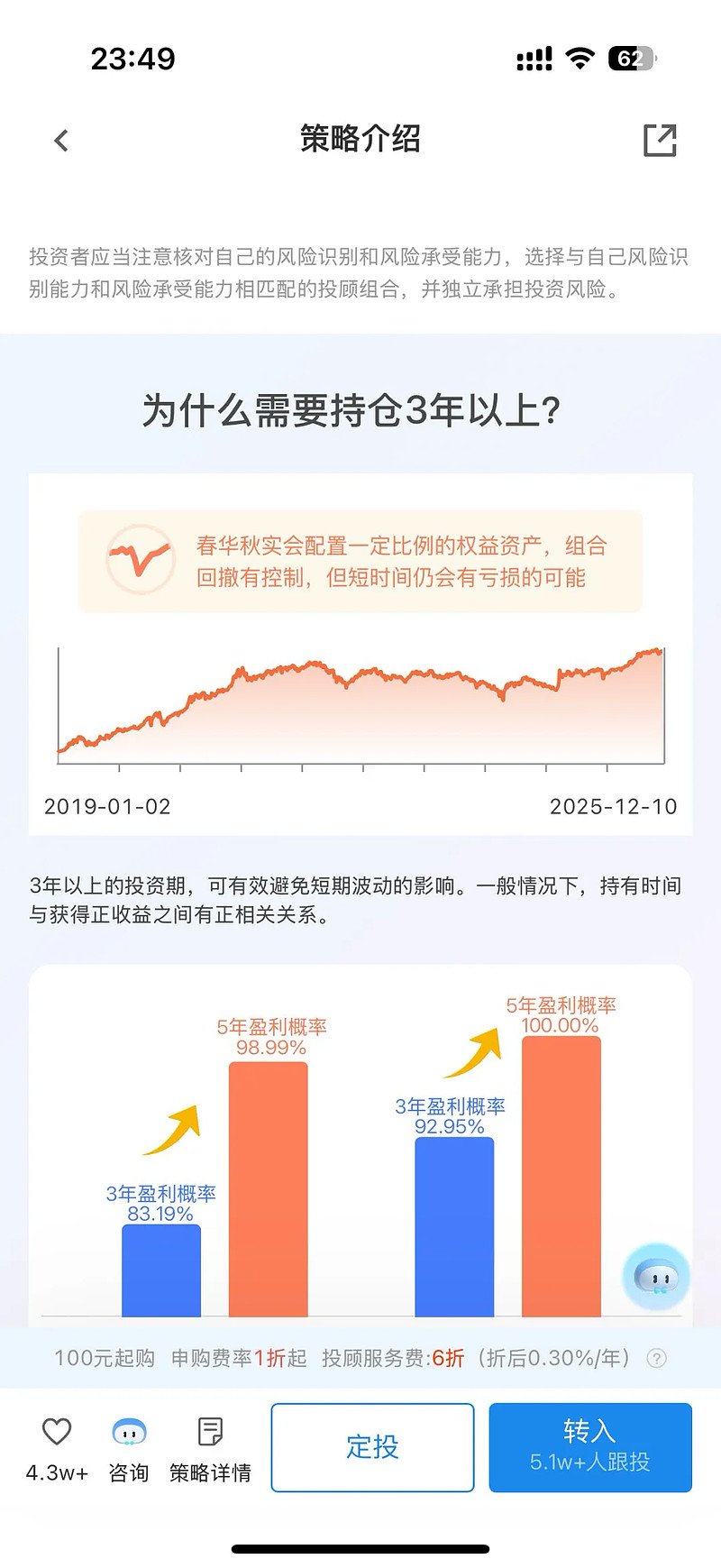Tap the orange performance line chart
This screenshot has width=721, height=1568.
click(x=360, y=703)
